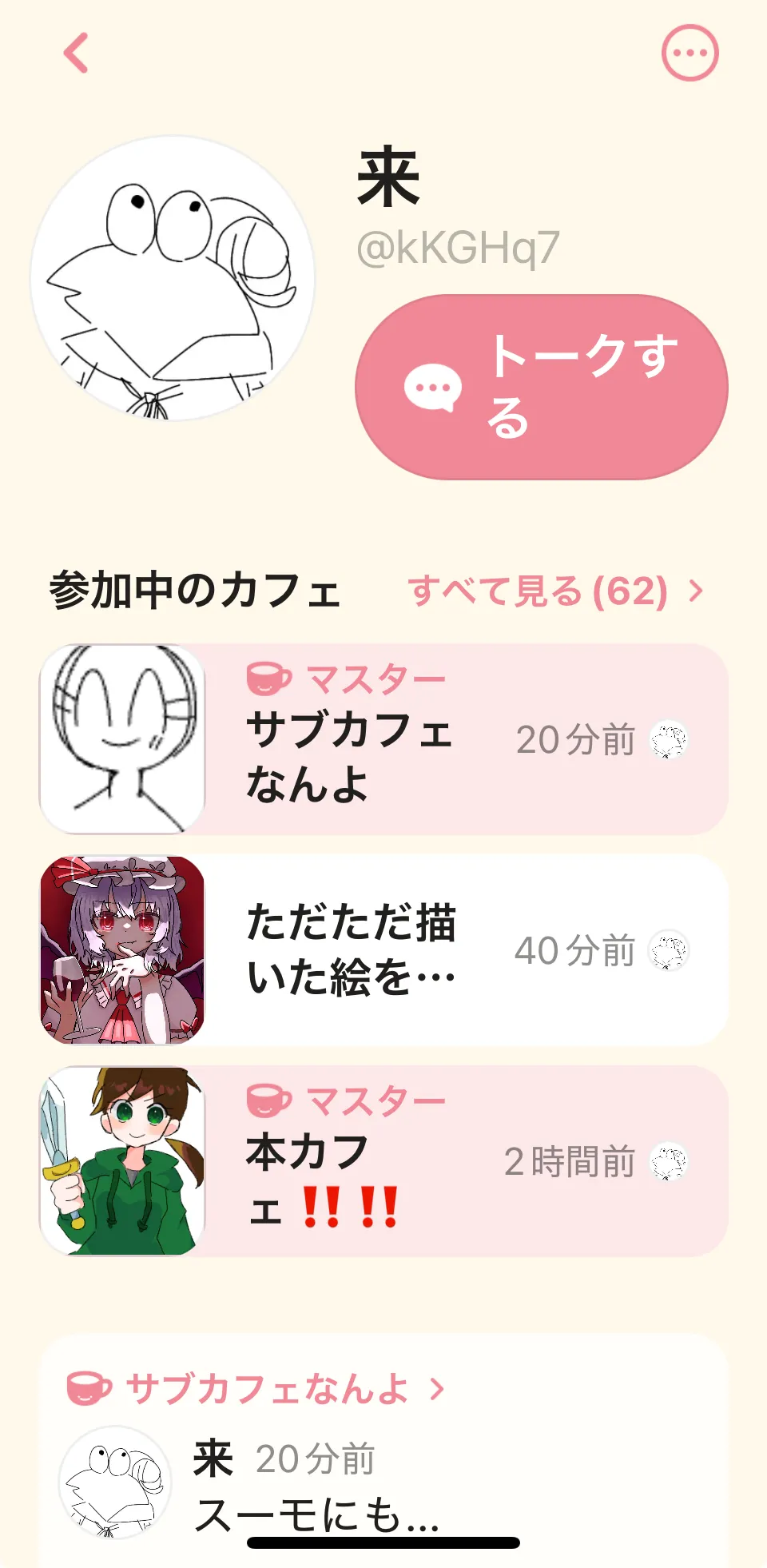Image resolution: width=767 pixels, height=1568 pixels.
Task: Open the 本カフェ!!!! cafe card
Action: [383, 1161]
